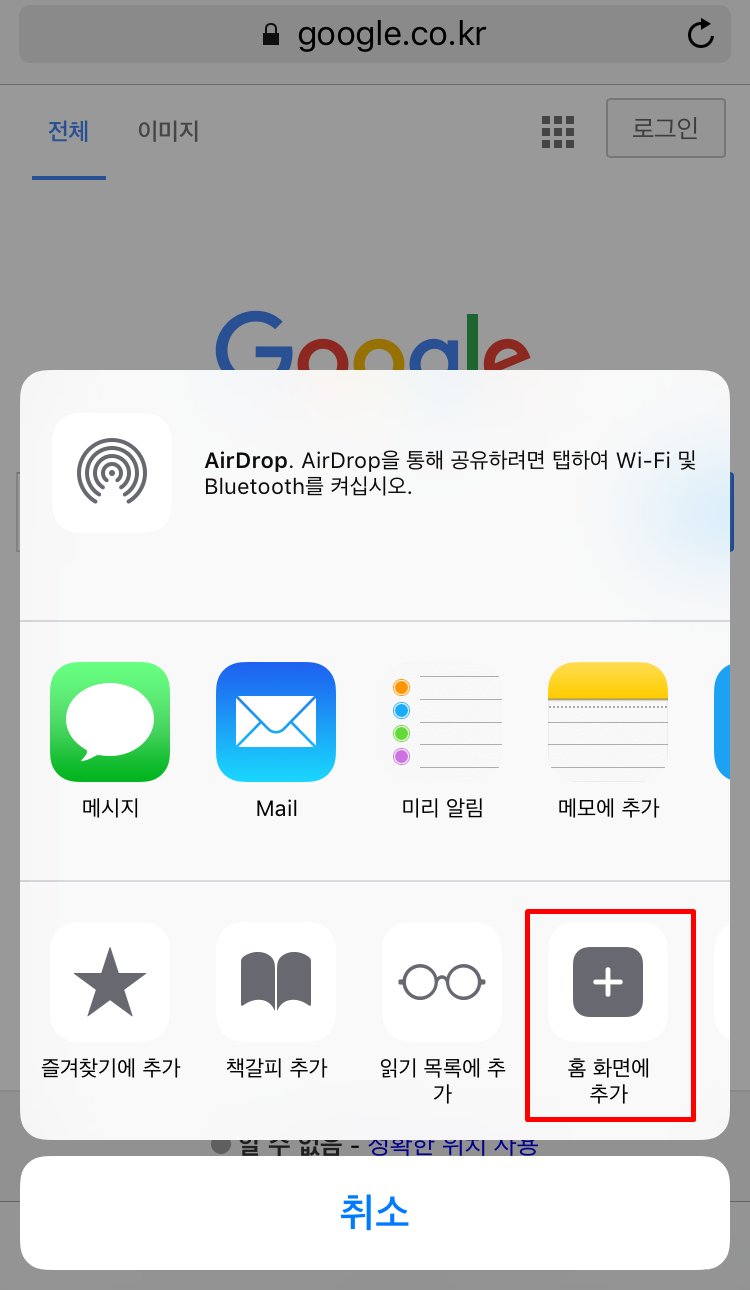Add page to 미리 알림 reminders
Image resolution: width=750 pixels, height=1290 pixels.
point(442,722)
